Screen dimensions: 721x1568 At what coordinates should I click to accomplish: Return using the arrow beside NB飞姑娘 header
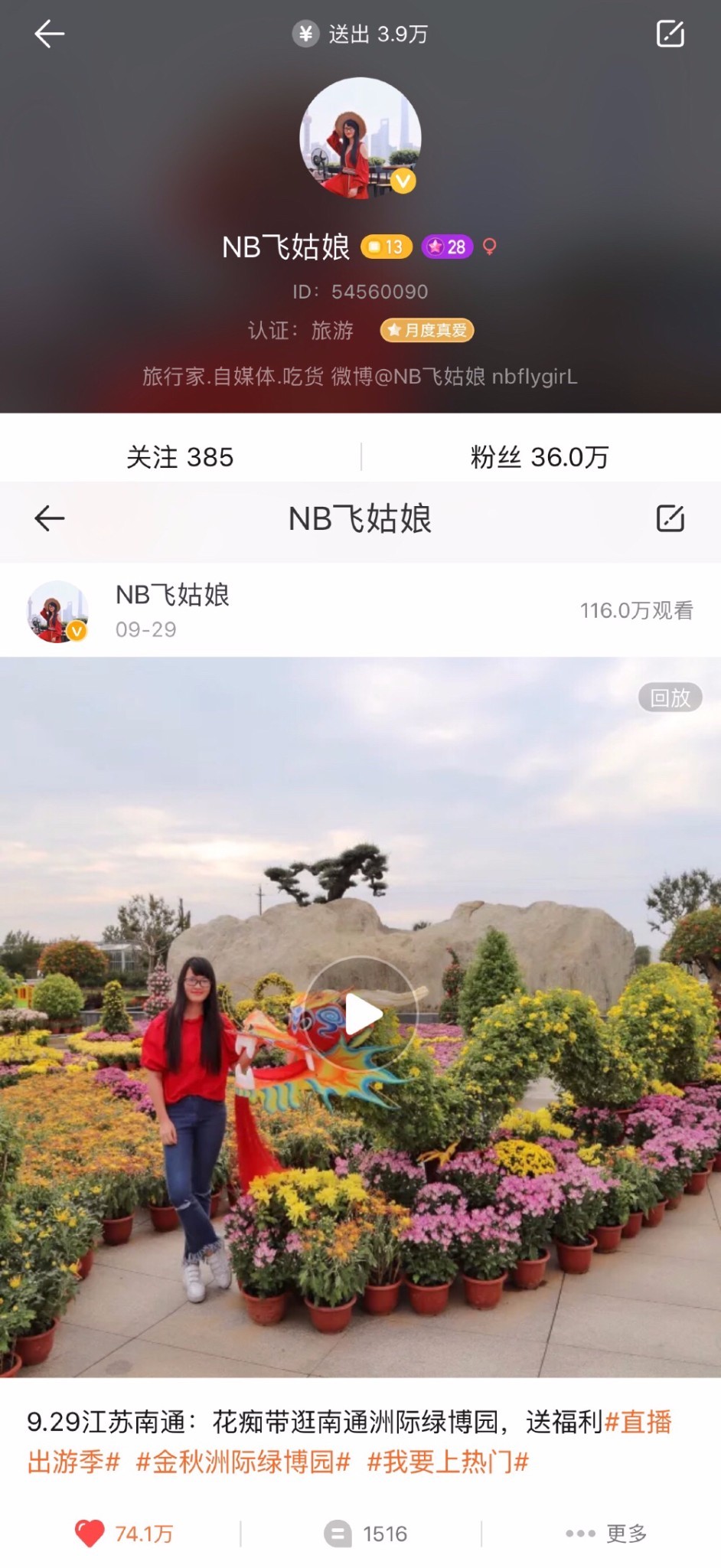49,518
